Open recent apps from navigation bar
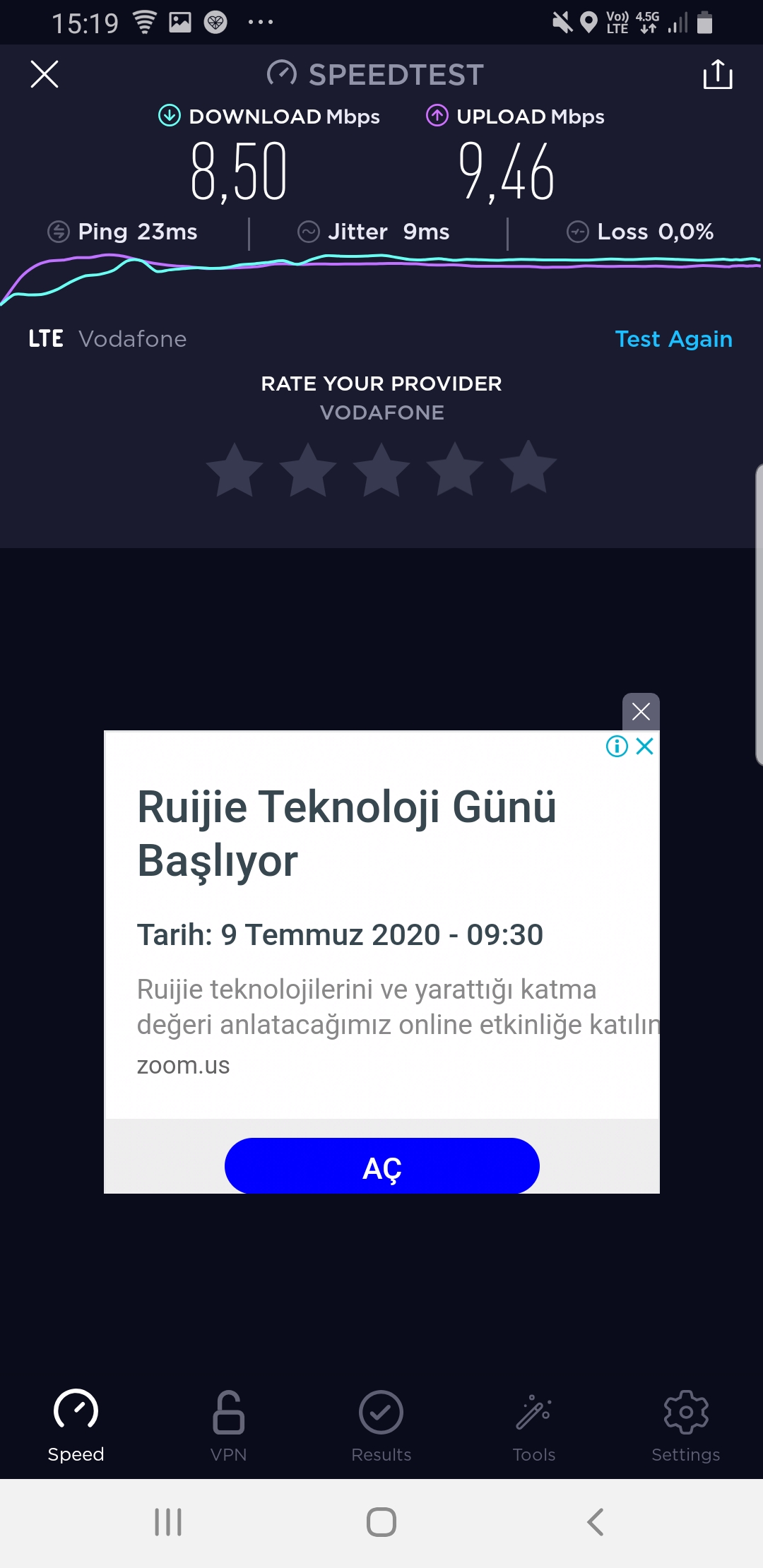Viewport: 763px width, 1568px height. coord(168,1522)
